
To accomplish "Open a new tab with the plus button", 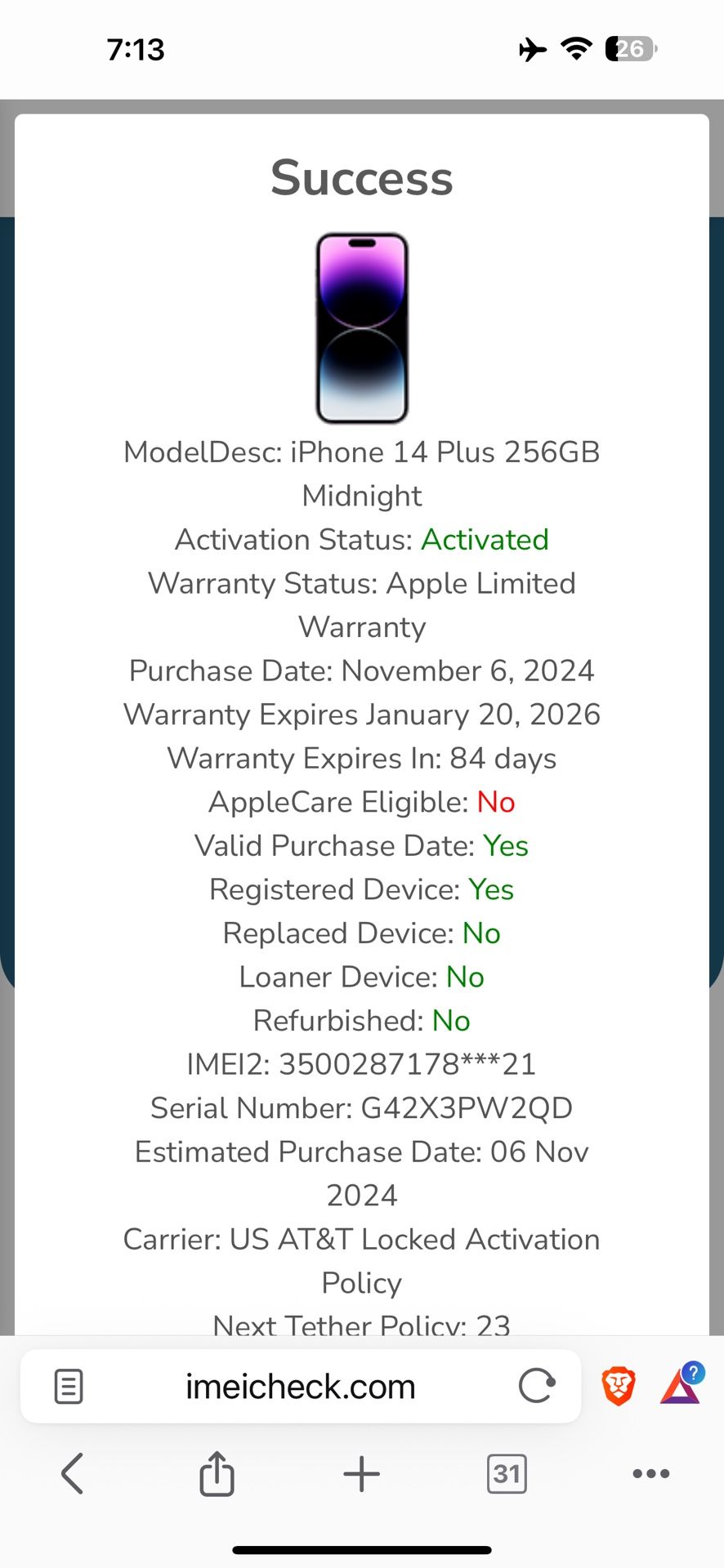I will [x=360, y=1473].
